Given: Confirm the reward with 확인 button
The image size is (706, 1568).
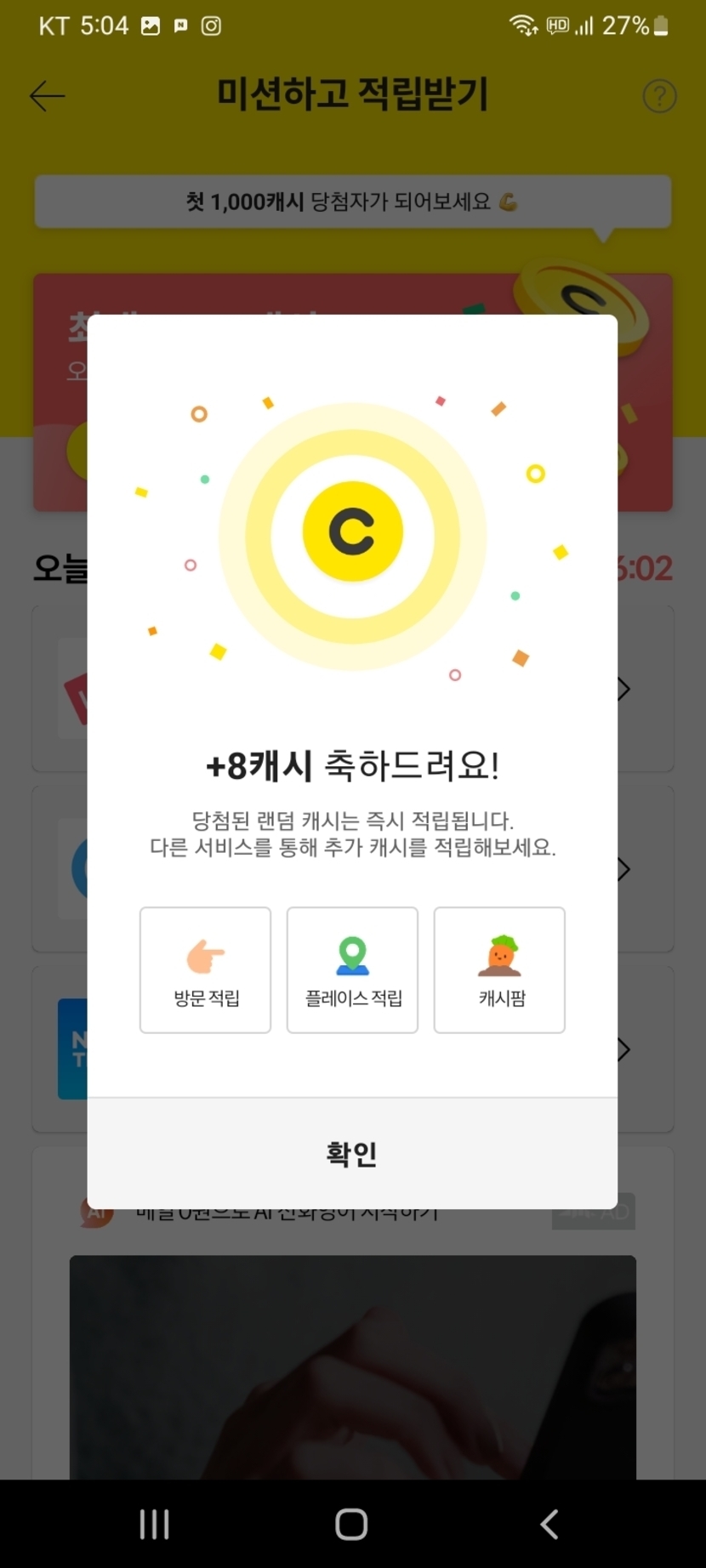Looking at the screenshot, I should coord(352,1153).
